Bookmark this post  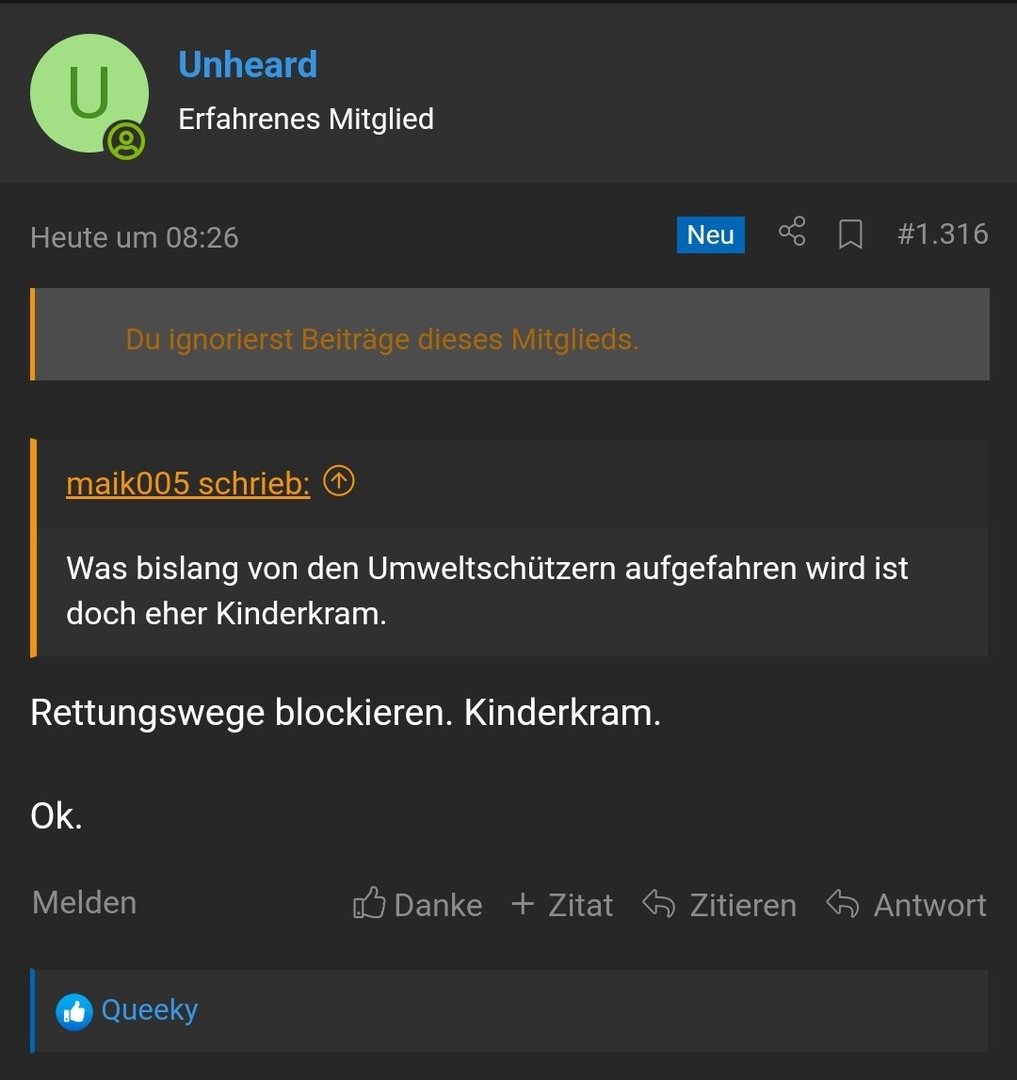pyautogui.click(x=850, y=235)
